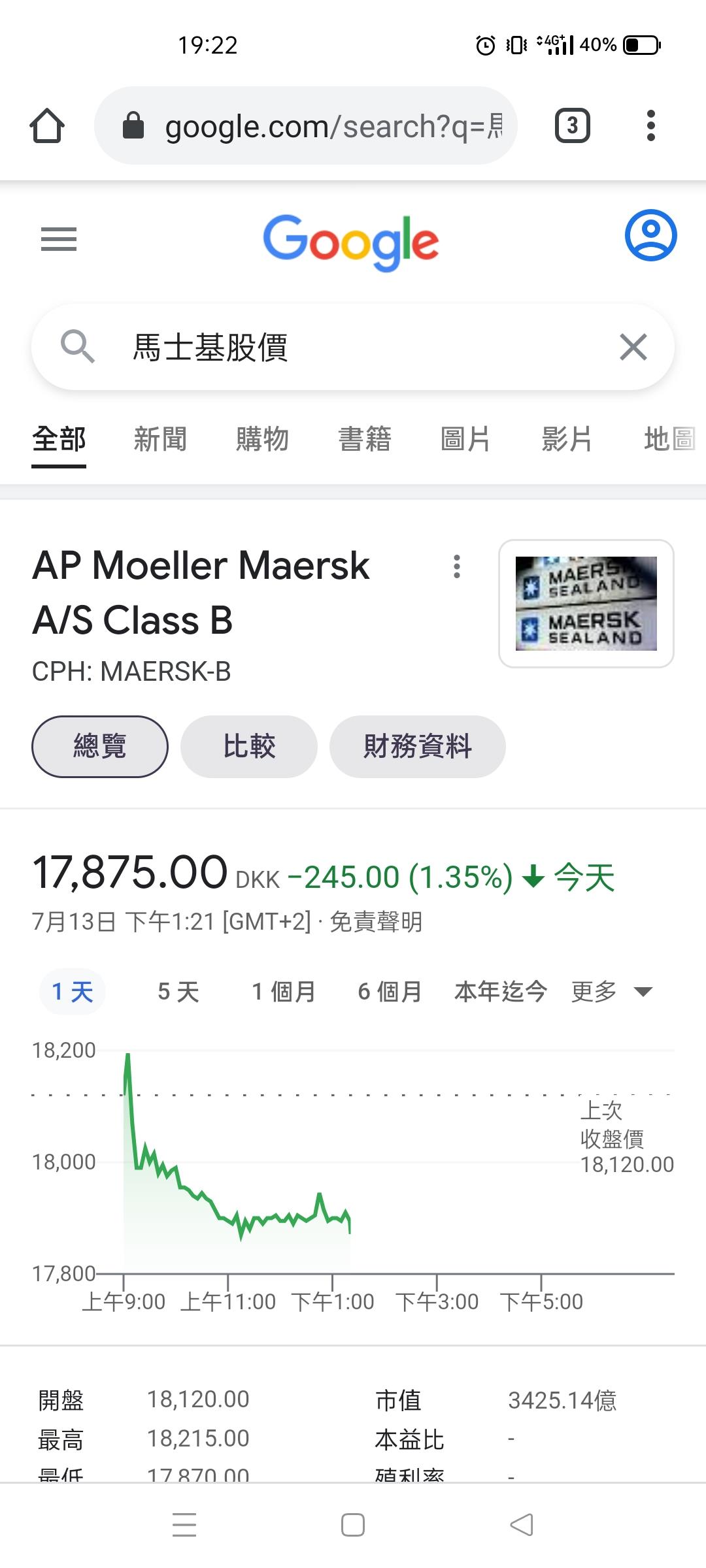The width and height of the screenshot is (706, 1568).
Task: Expand the 更多 time range dropdown
Action: (x=611, y=992)
